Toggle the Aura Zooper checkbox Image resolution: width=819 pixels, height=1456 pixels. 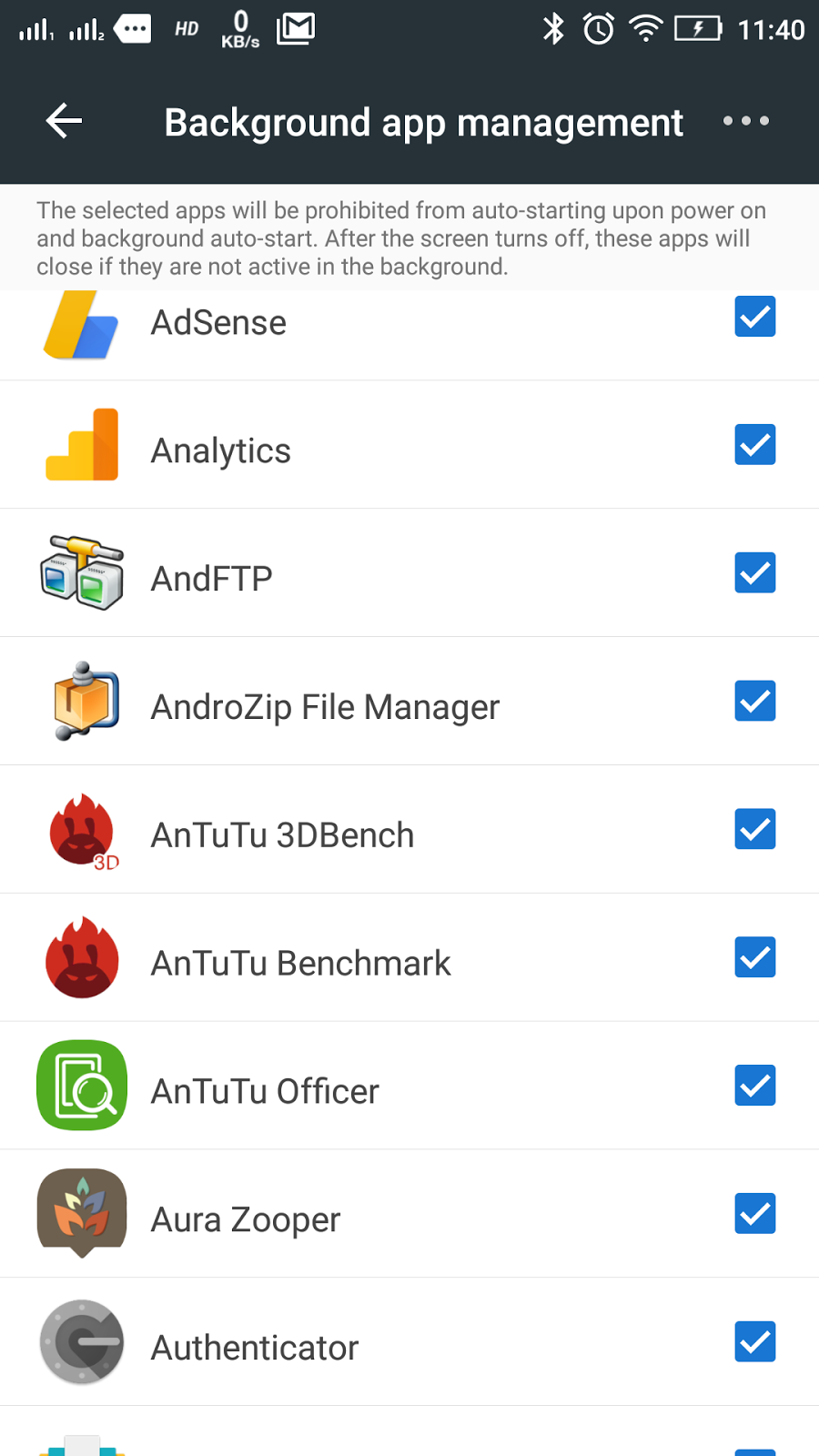[x=755, y=1215]
